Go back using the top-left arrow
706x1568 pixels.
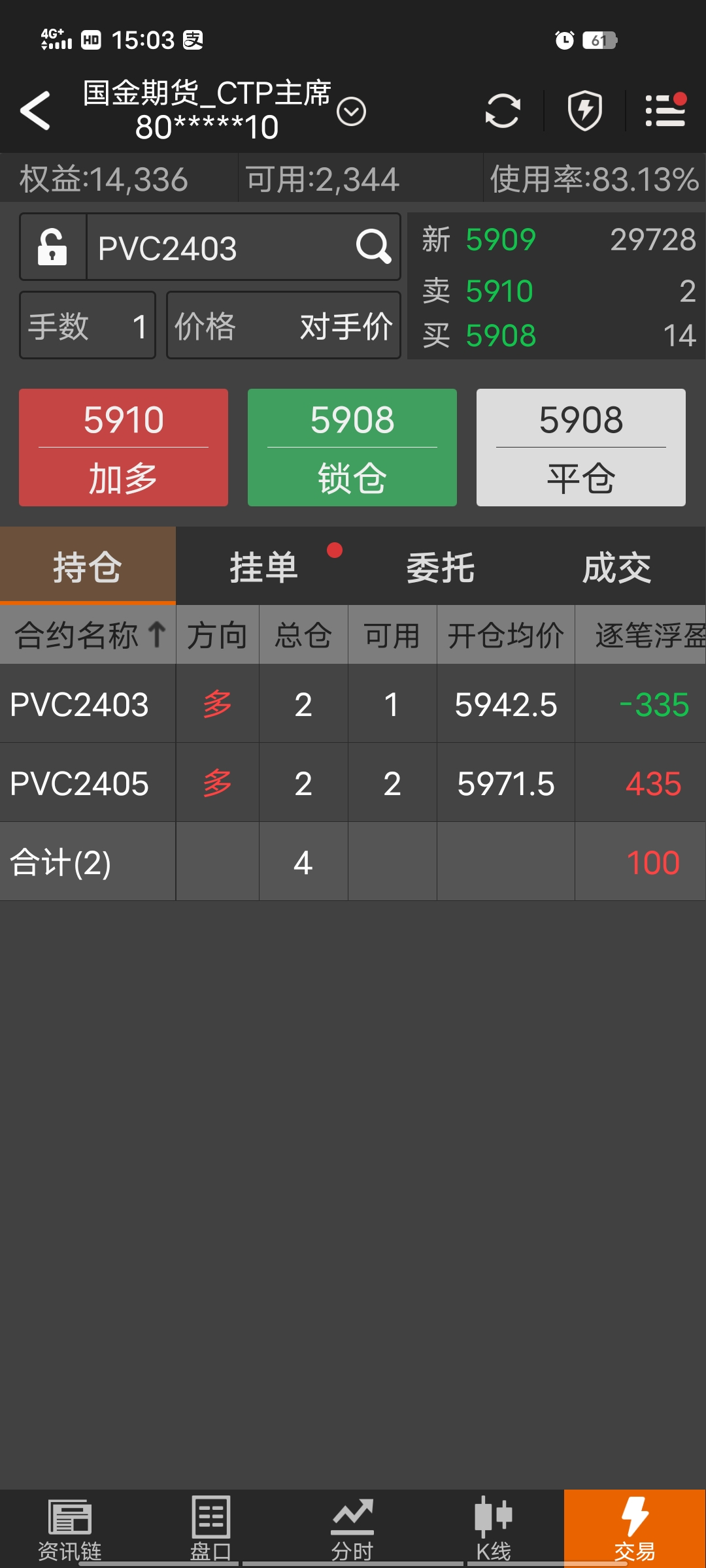tap(36, 110)
